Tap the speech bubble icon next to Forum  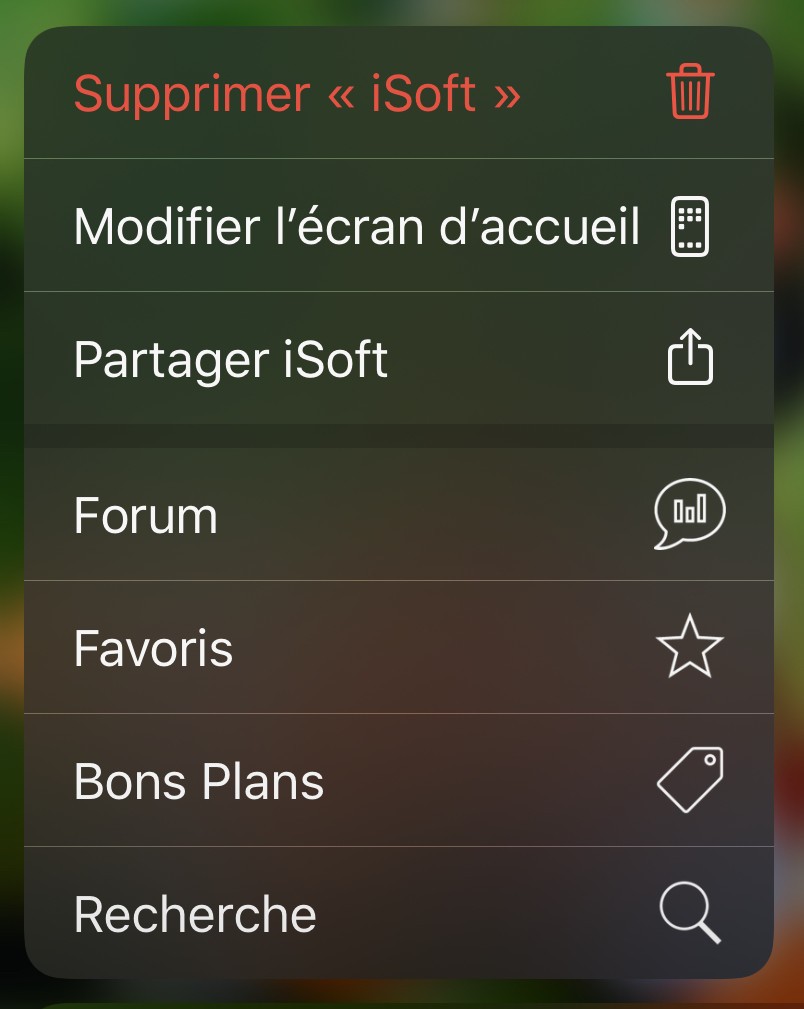point(690,514)
